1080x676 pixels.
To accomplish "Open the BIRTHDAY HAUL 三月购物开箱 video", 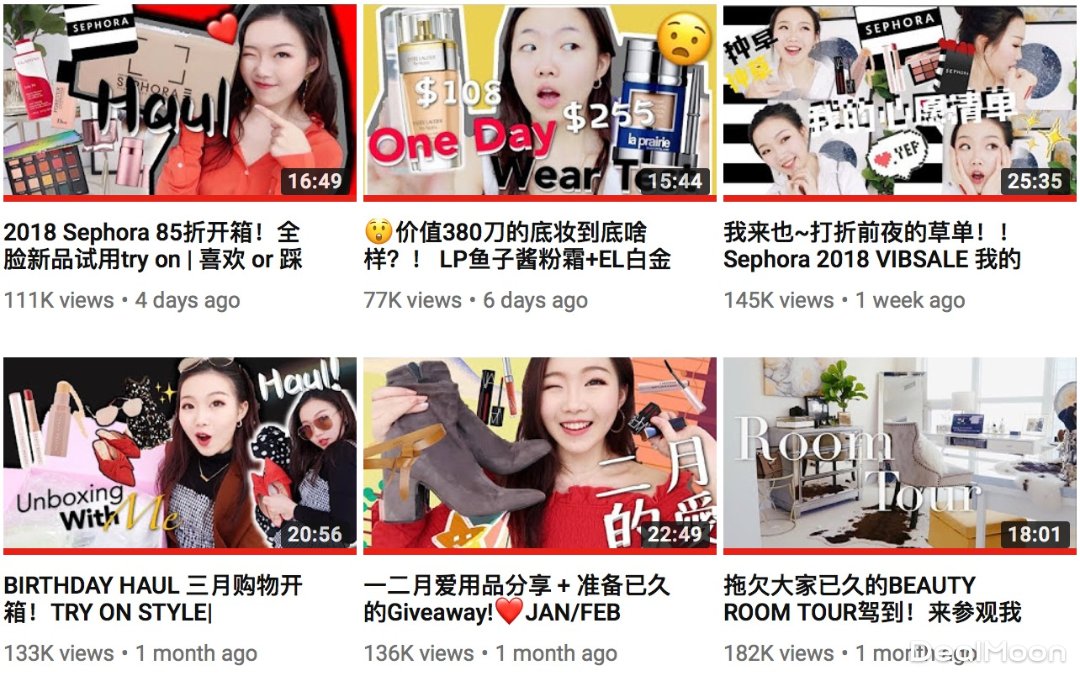I will (180, 452).
